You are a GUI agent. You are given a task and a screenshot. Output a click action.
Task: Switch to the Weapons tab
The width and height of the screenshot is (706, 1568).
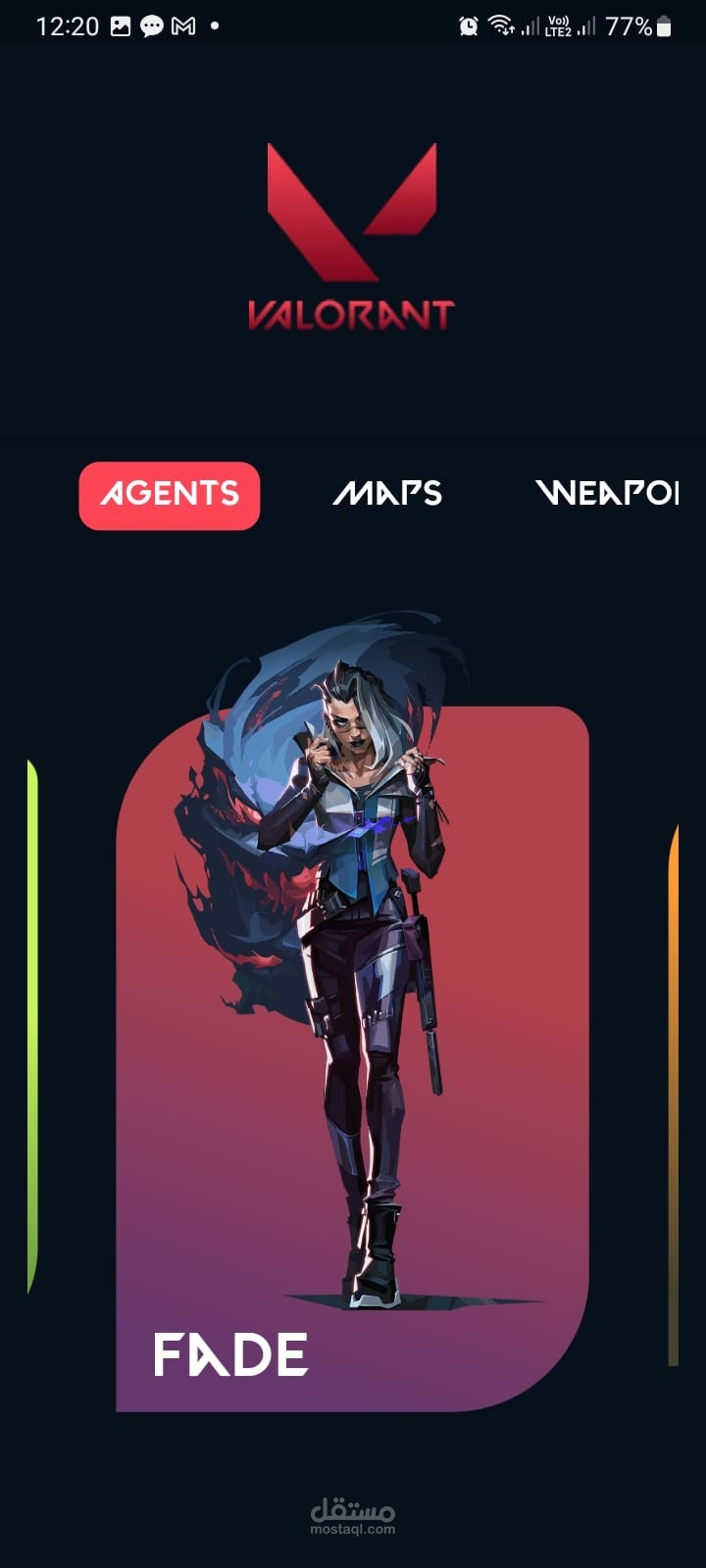coord(608,493)
